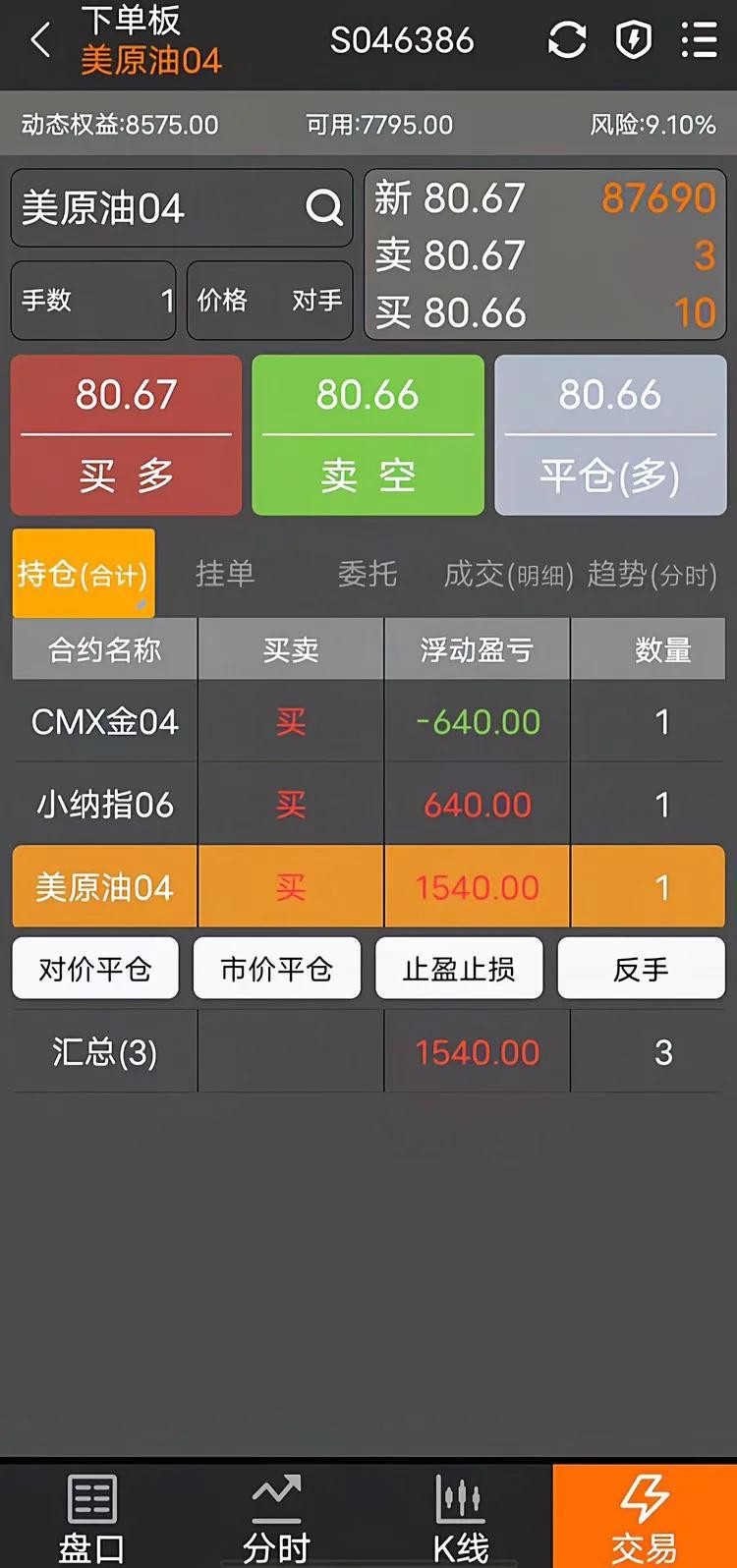Edit the 手数 quantity field
The width and height of the screenshot is (737, 1568).
[x=94, y=300]
